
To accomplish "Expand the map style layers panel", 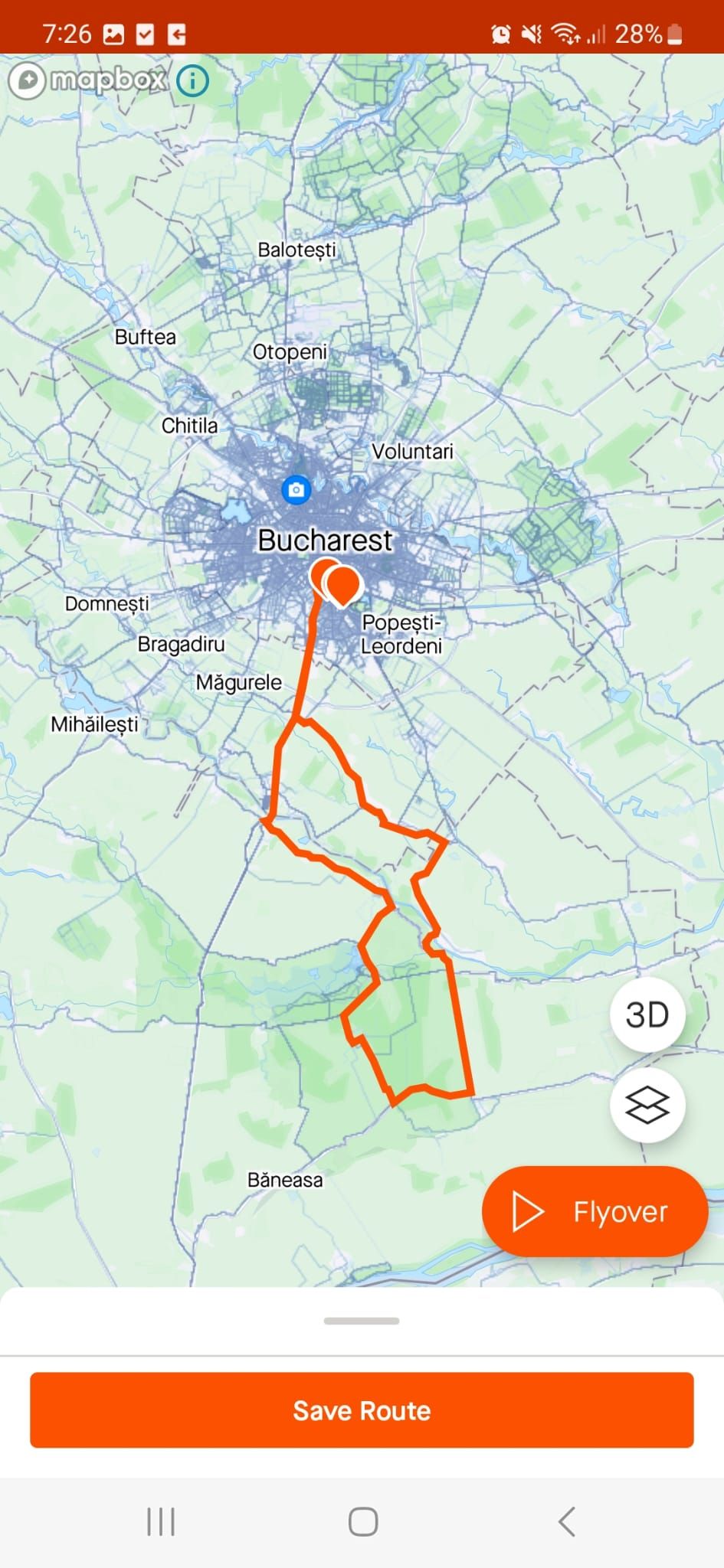I will click(x=647, y=1106).
